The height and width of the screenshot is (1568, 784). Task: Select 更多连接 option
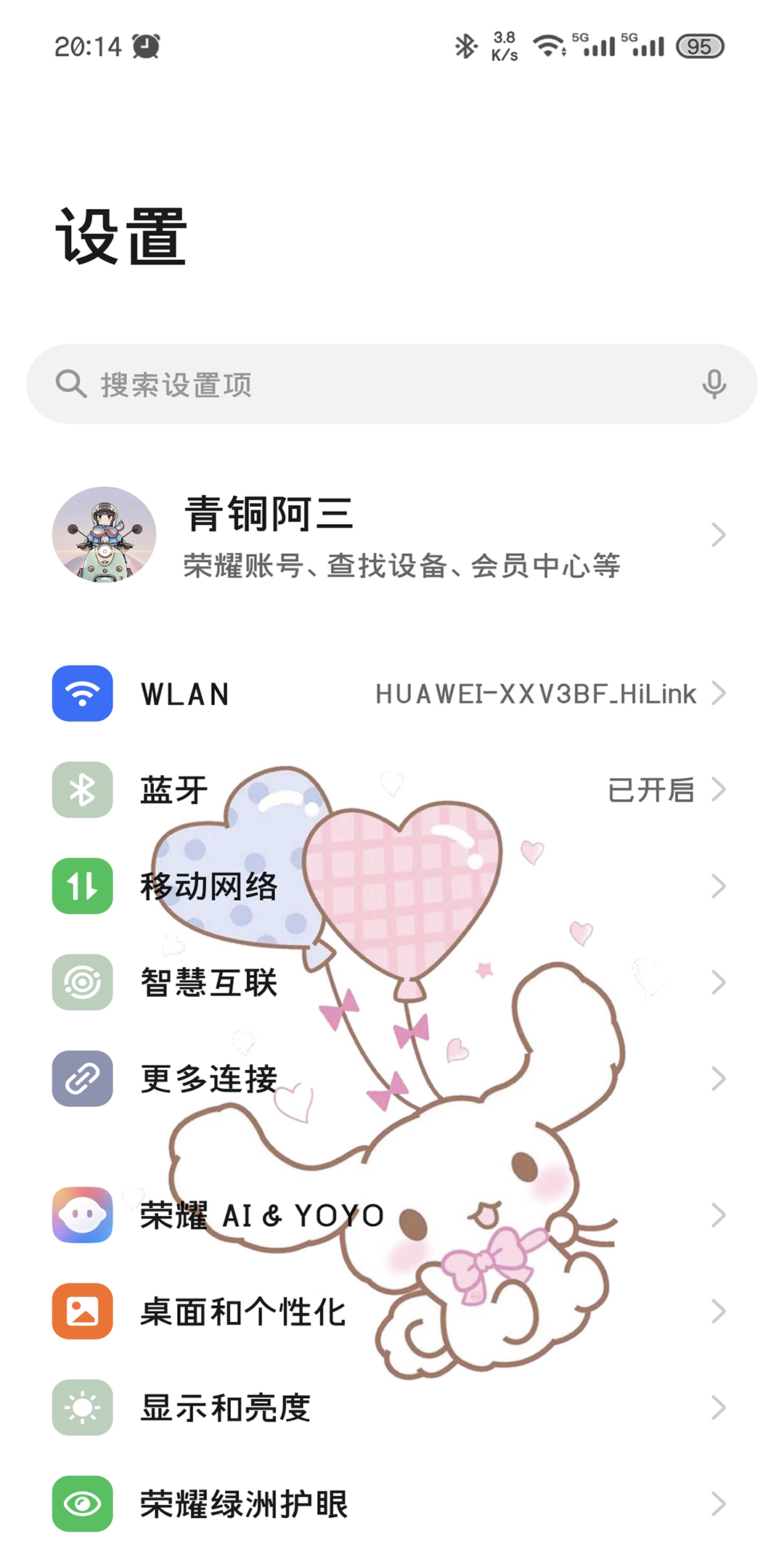point(392,1079)
